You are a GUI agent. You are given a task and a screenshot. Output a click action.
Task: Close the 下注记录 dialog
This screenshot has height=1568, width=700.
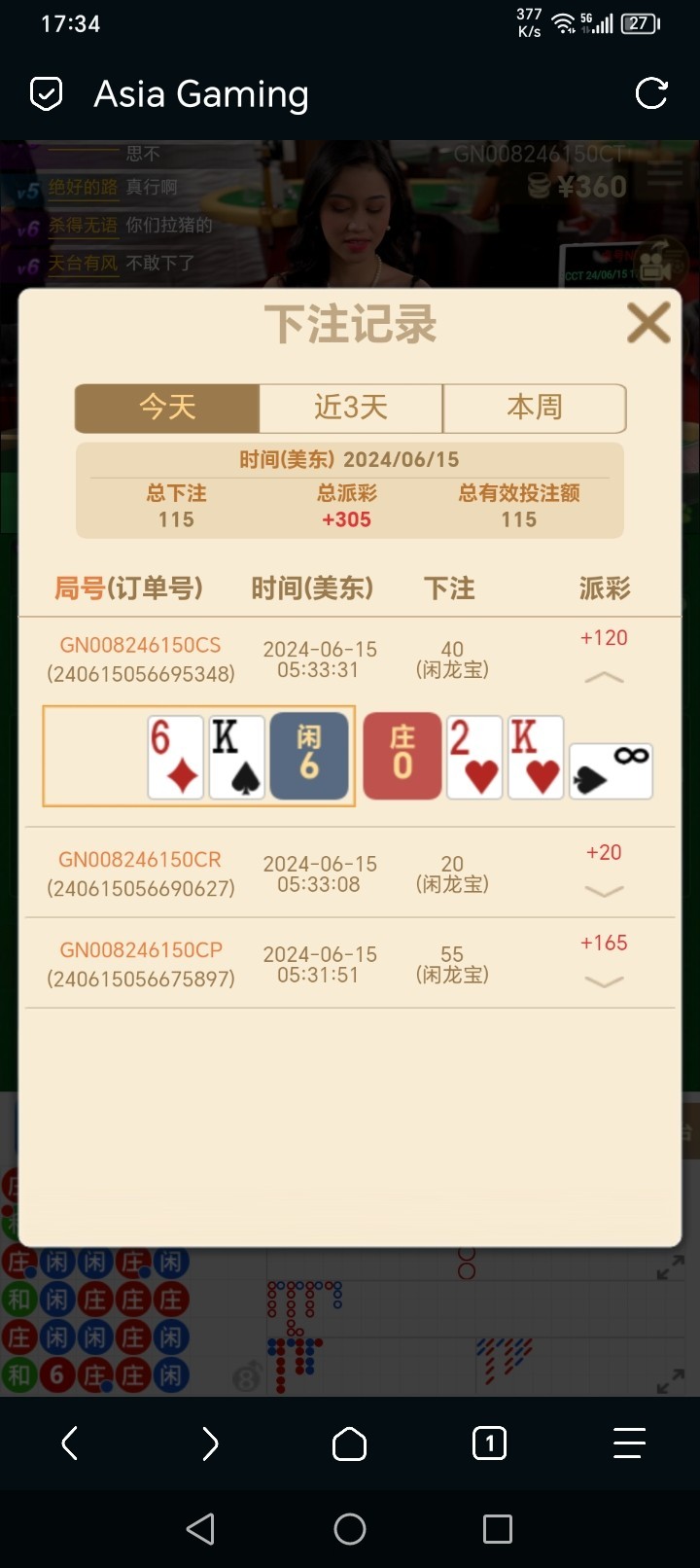point(648,323)
